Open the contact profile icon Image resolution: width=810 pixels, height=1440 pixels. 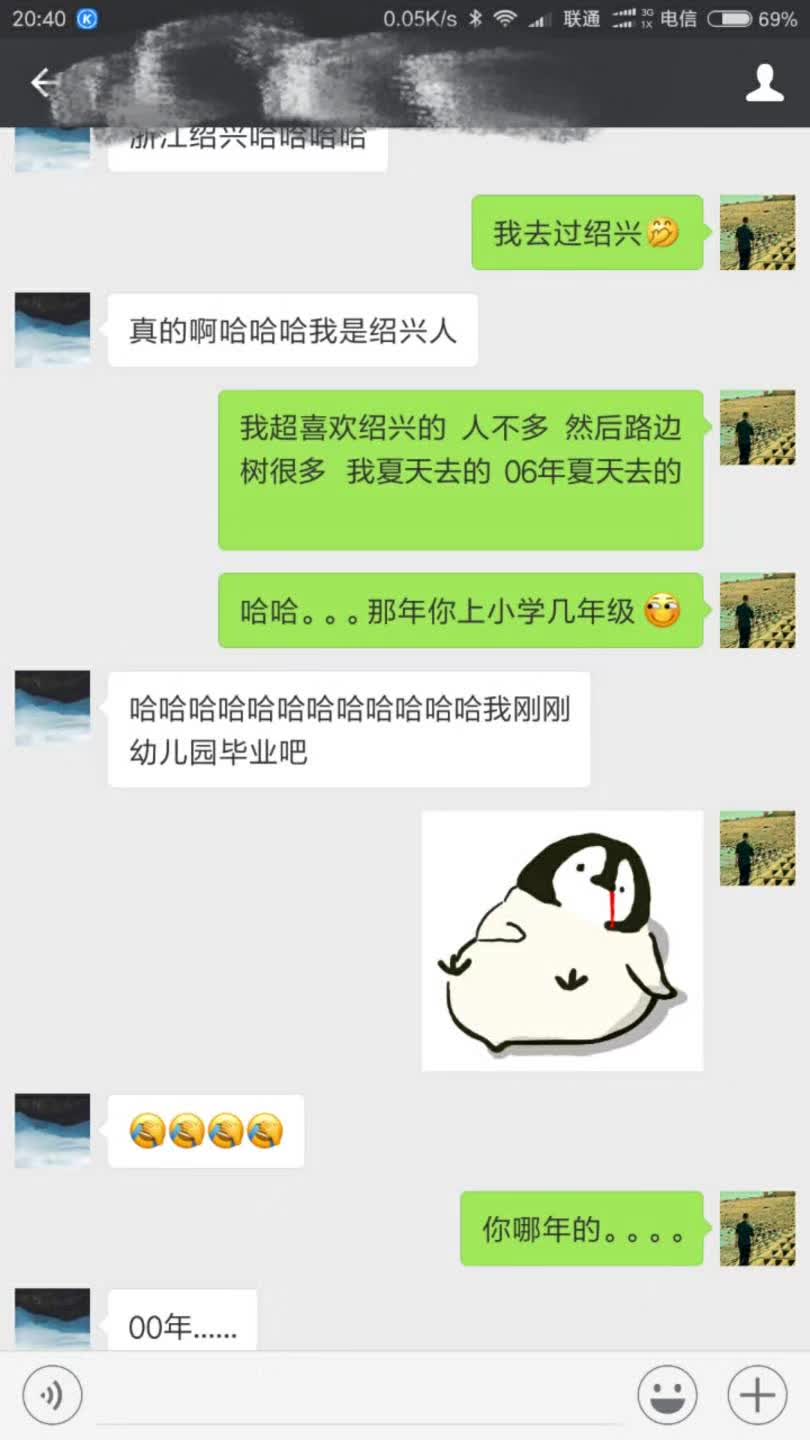coord(765,83)
